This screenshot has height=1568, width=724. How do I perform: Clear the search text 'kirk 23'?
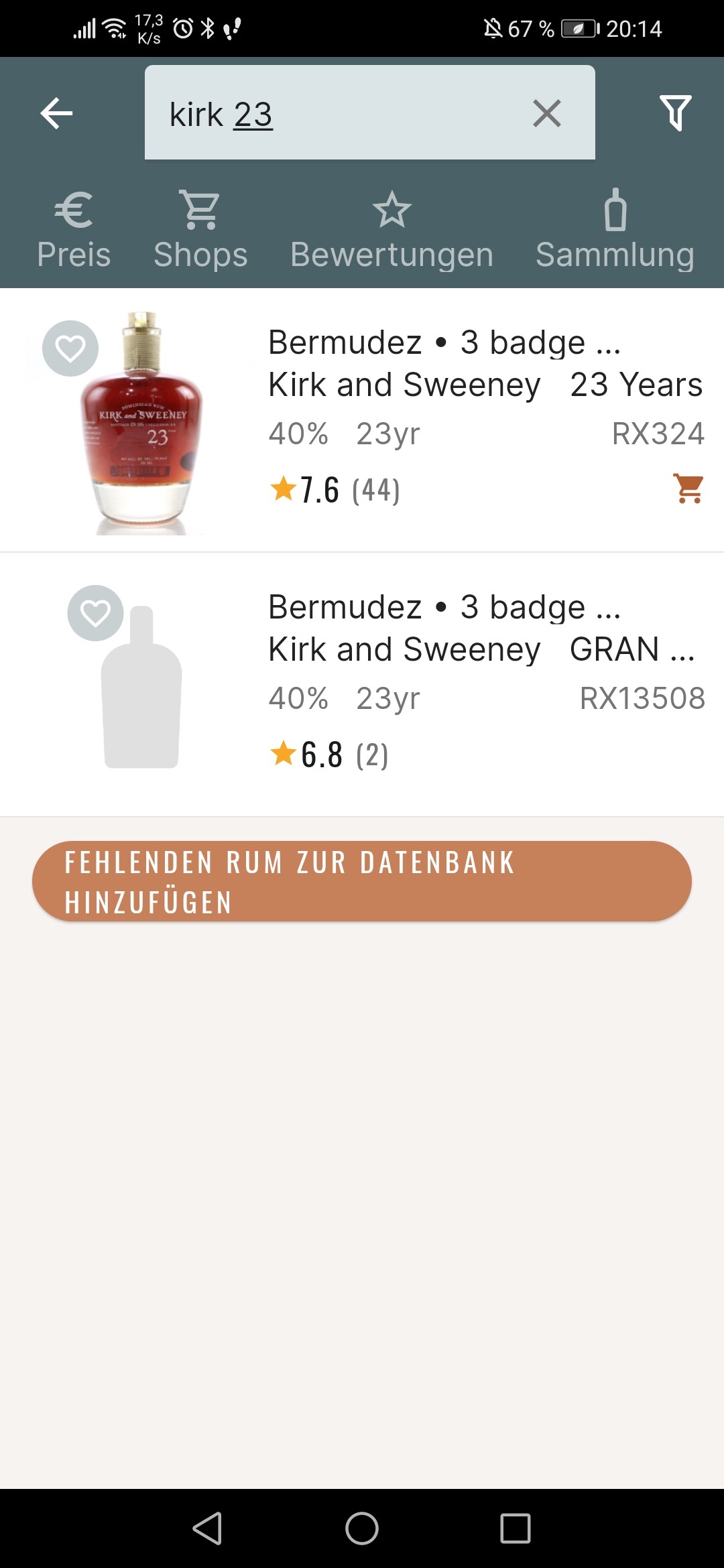pyautogui.click(x=546, y=113)
